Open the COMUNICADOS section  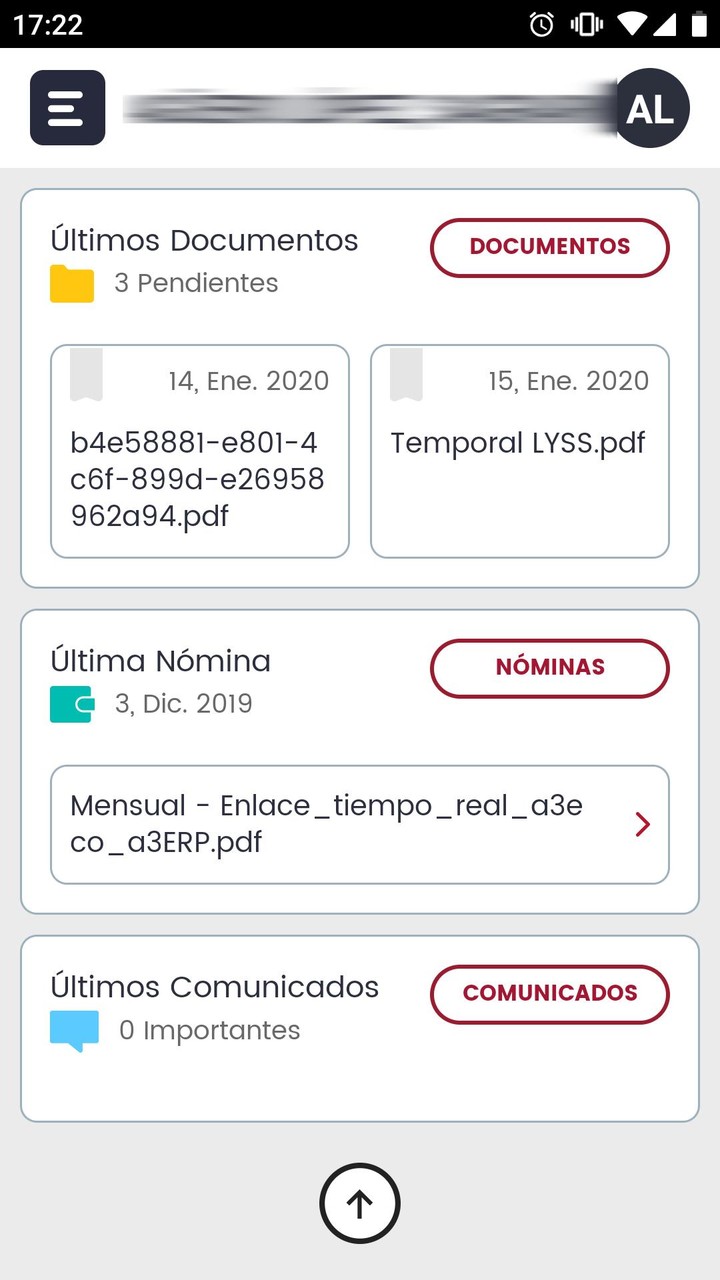pos(549,994)
